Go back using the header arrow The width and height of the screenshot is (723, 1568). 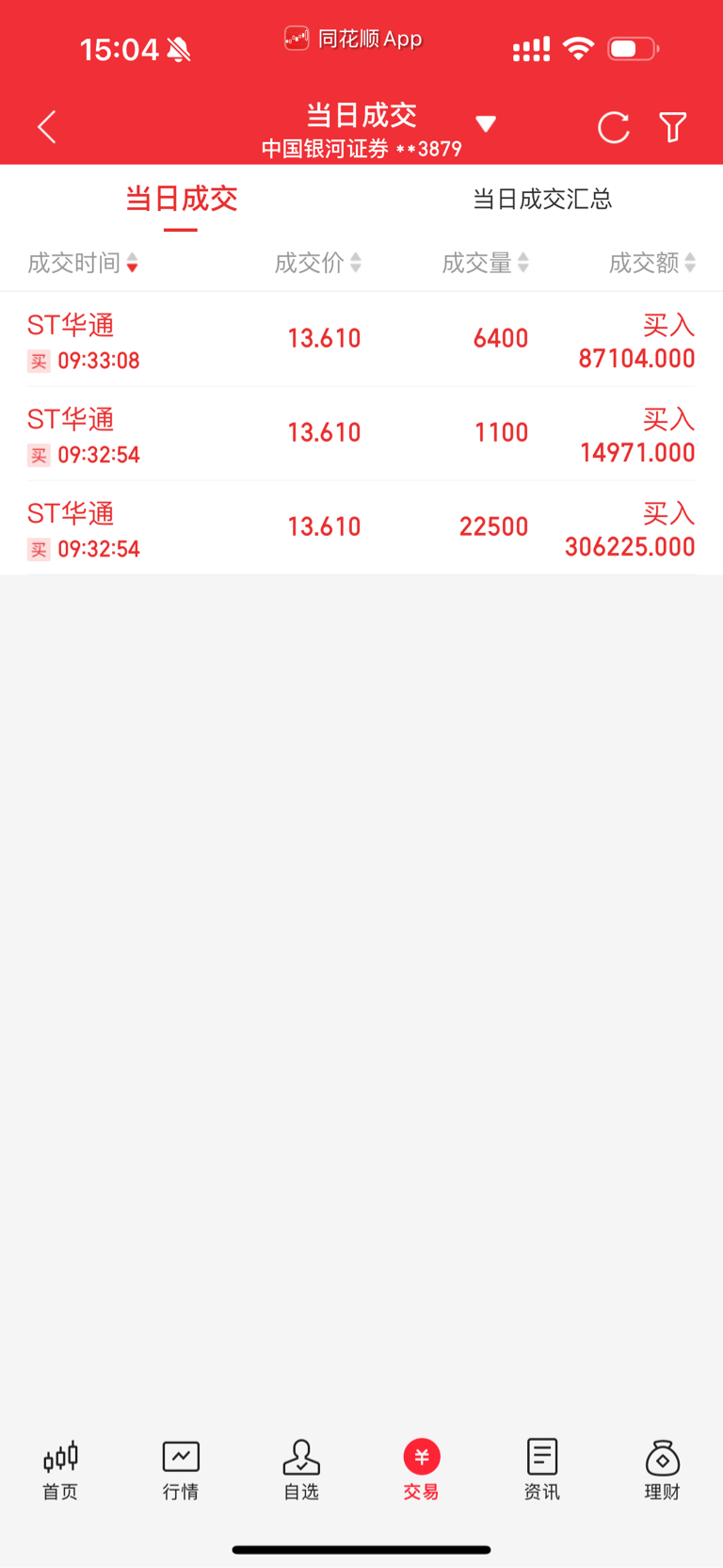(x=47, y=127)
